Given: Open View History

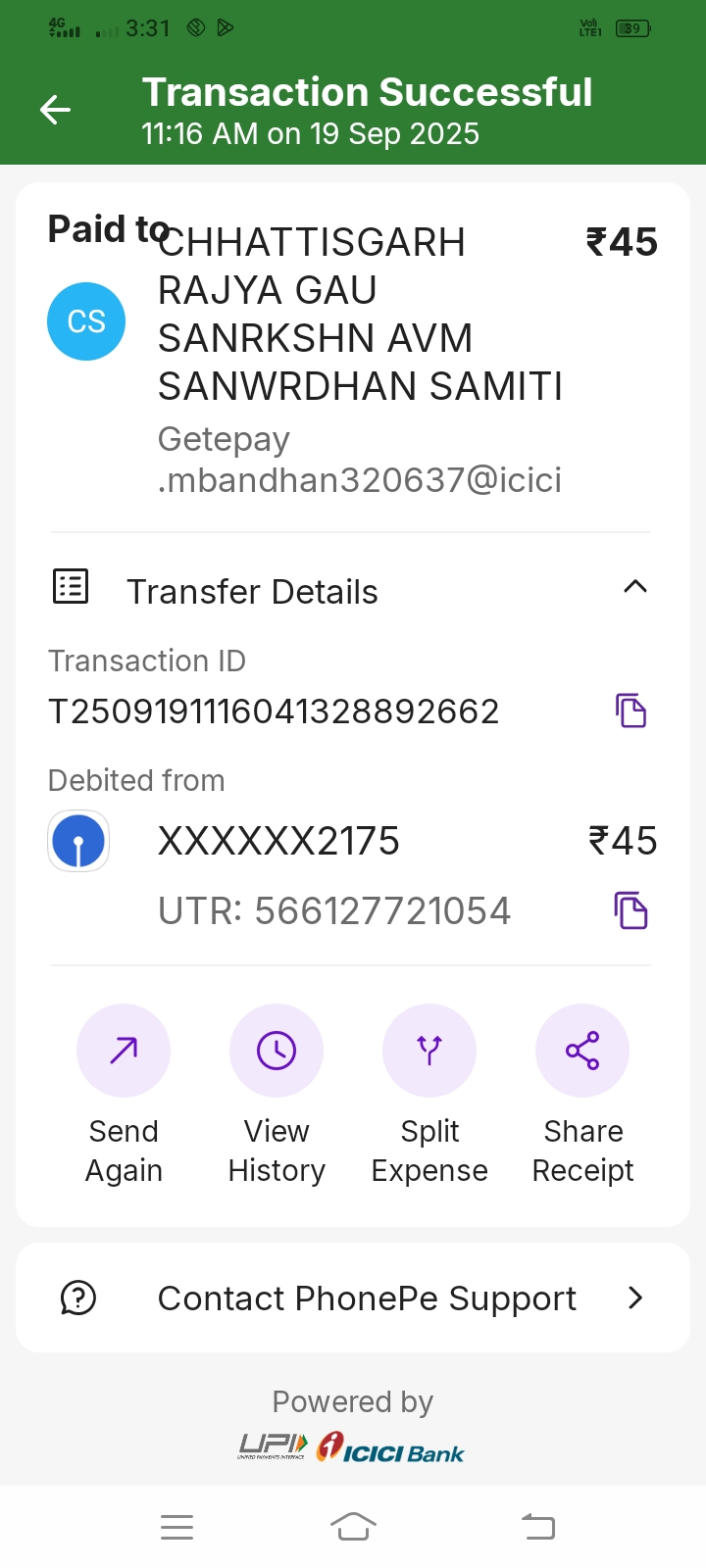Looking at the screenshot, I should [x=277, y=1051].
